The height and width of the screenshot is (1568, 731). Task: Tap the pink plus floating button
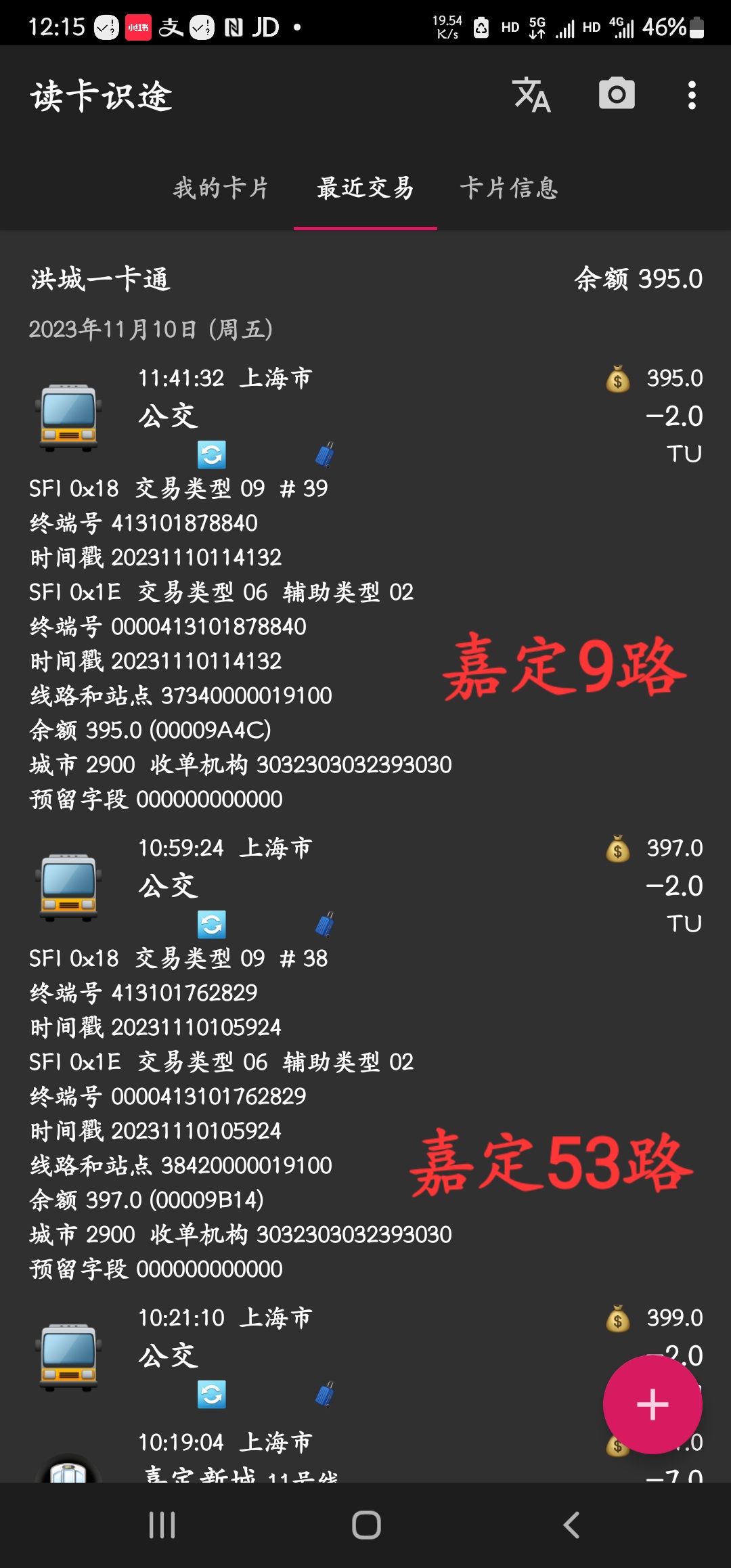652,1404
